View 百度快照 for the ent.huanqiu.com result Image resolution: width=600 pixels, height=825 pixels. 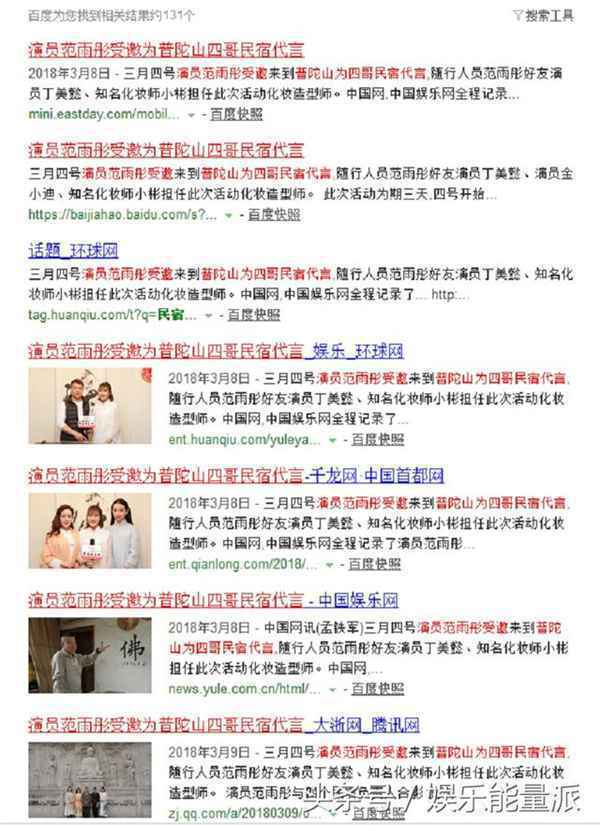pos(377,439)
